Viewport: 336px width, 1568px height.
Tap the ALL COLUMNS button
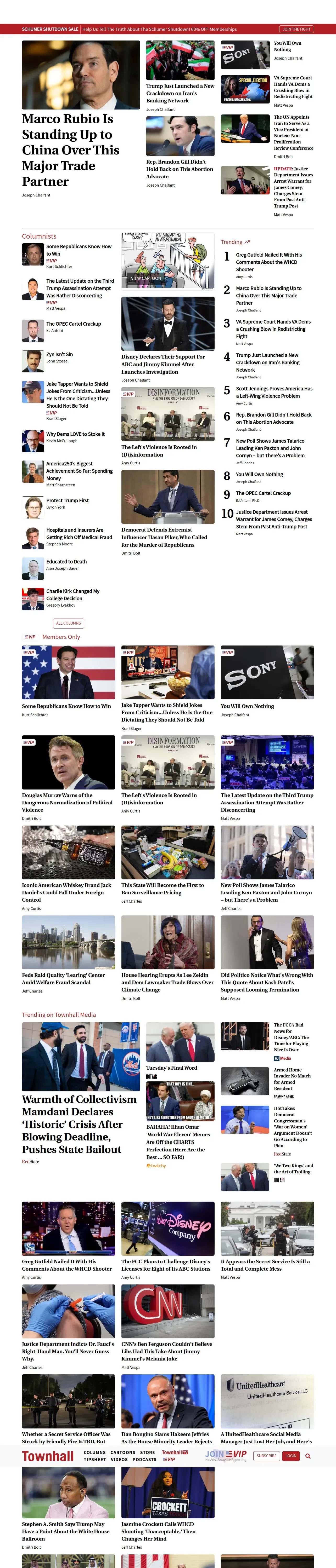click(x=68, y=623)
